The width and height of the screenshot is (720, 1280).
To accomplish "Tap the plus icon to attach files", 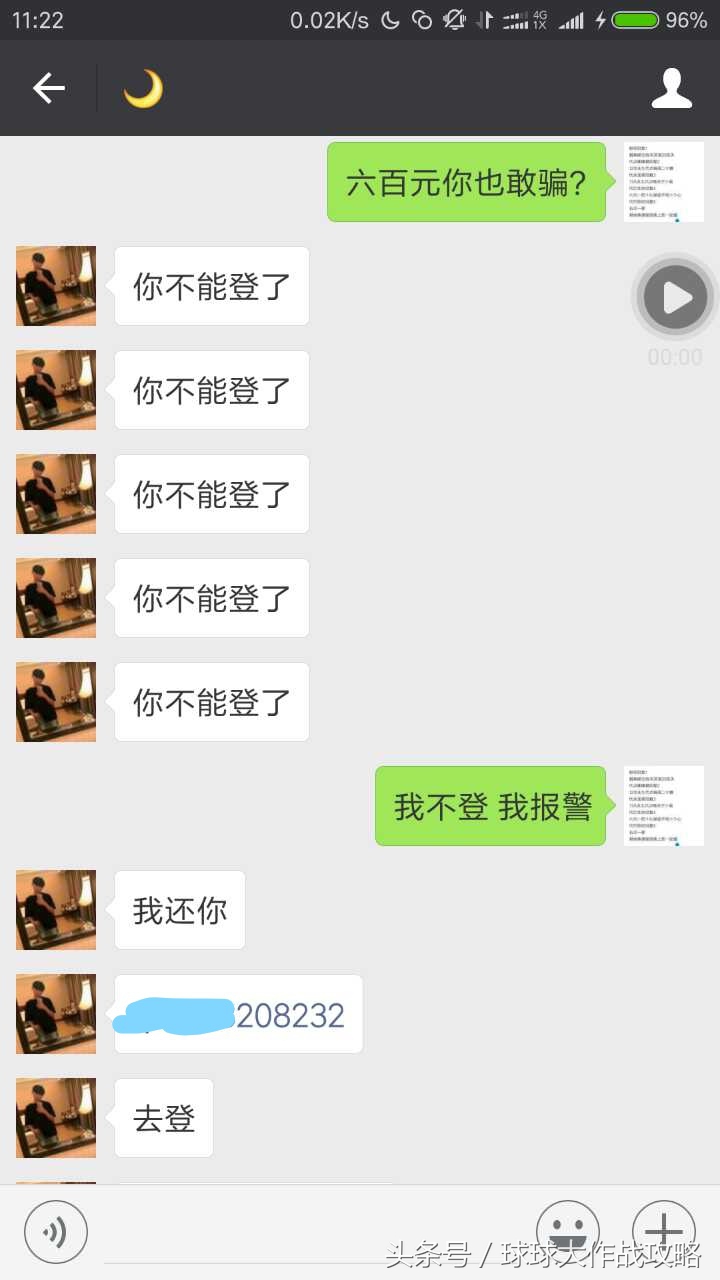I will coord(662,1231).
